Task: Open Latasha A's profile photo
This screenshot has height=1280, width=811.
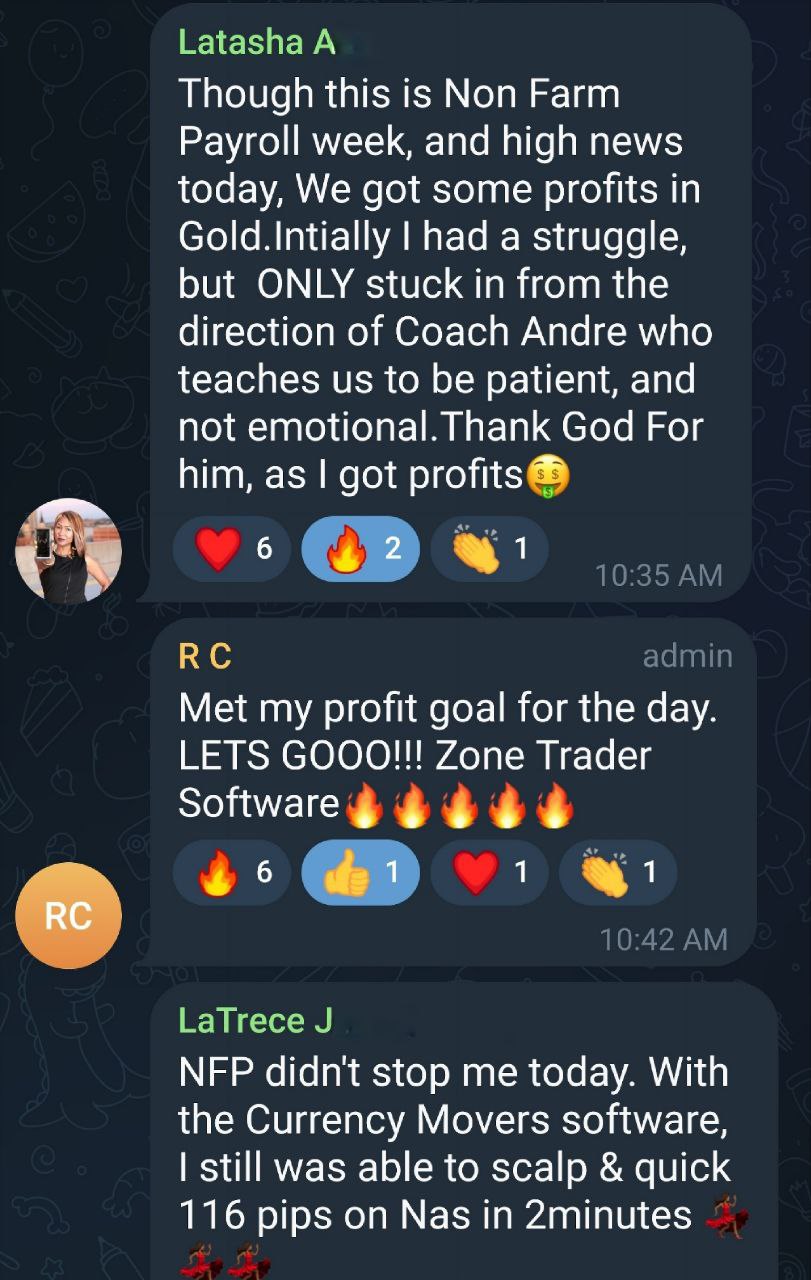Action: coord(68,551)
